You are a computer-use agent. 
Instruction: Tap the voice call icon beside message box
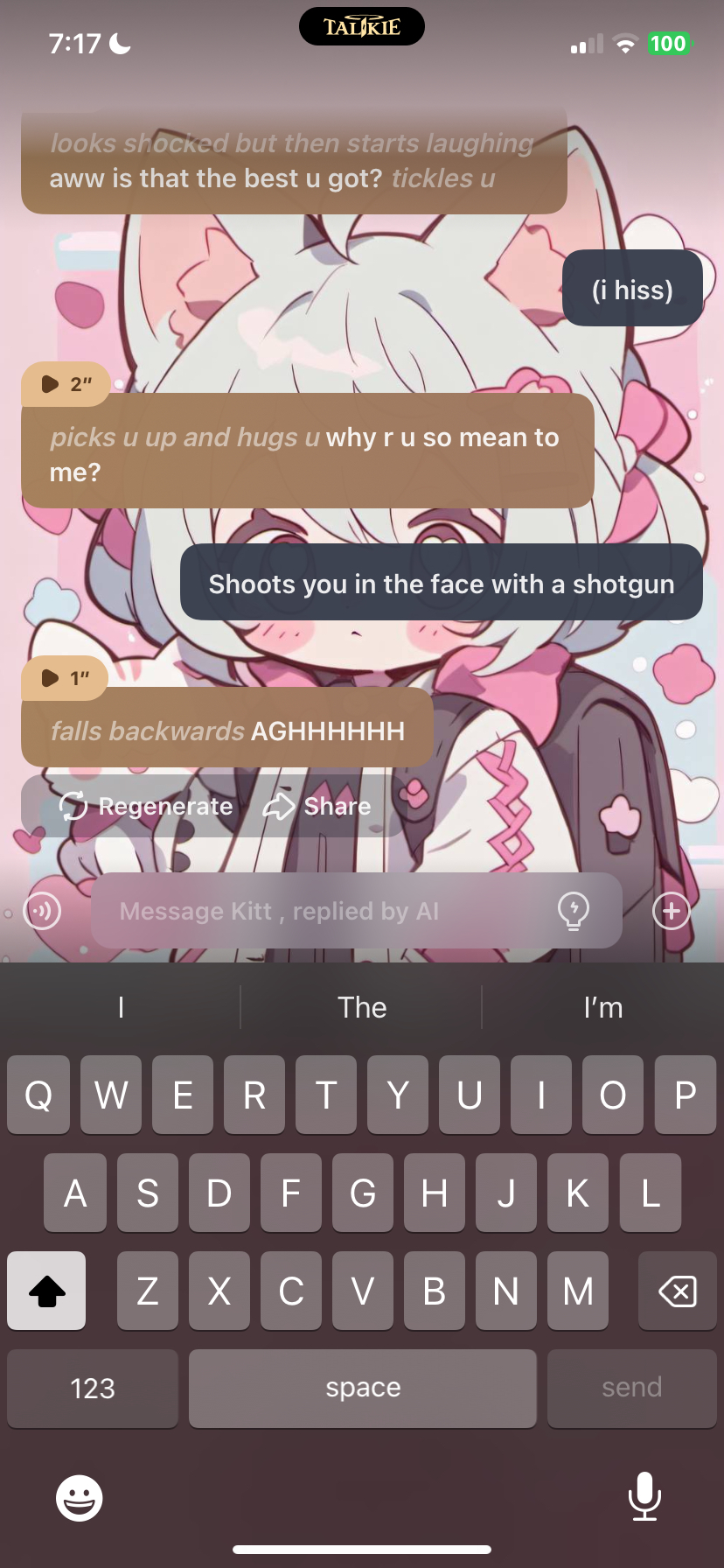tap(42, 911)
